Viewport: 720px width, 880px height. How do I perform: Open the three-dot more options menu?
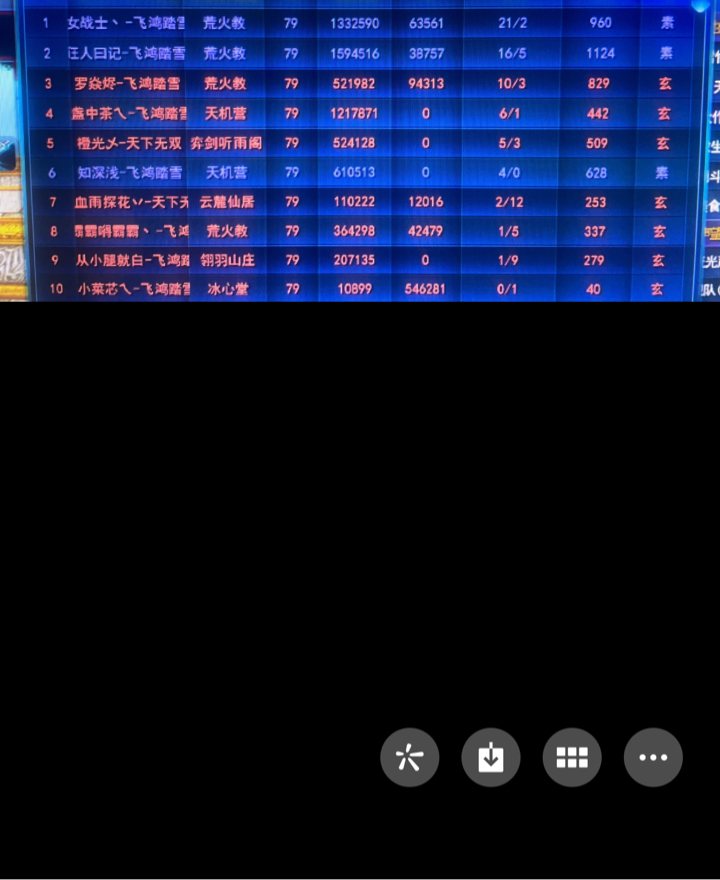[x=653, y=757]
